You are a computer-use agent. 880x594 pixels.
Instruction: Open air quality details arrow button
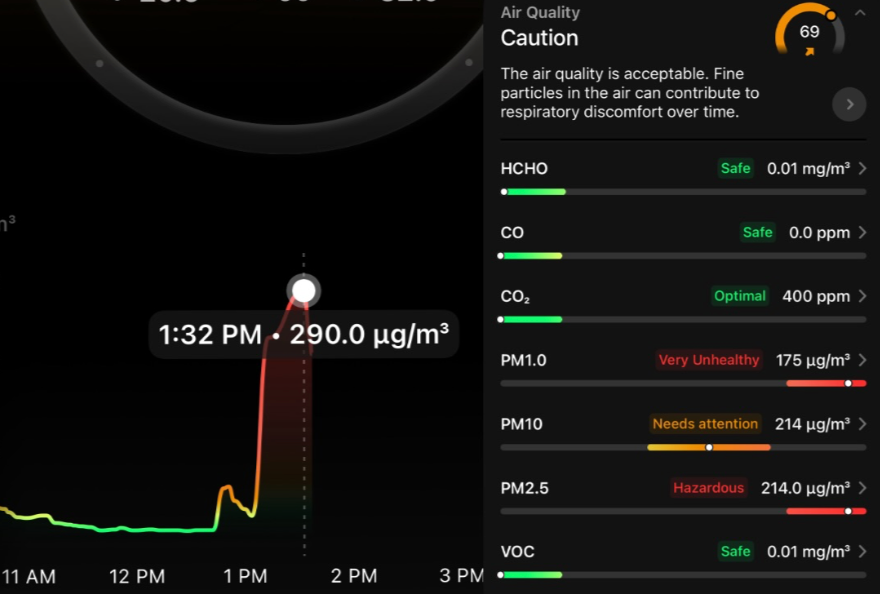tap(849, 104)
